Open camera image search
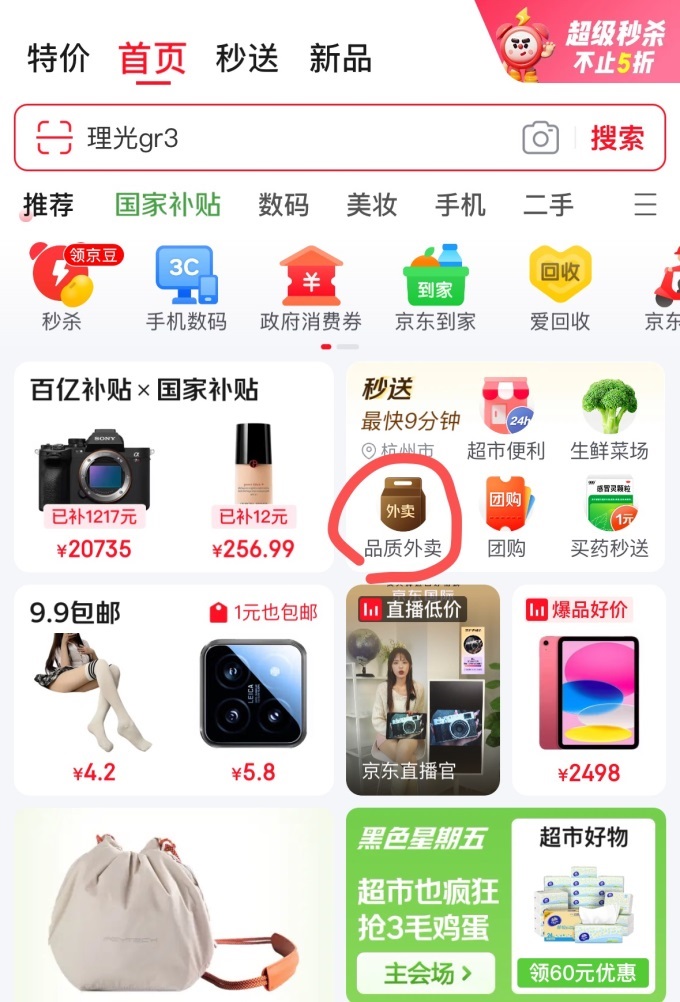This screenshot has height=1002, width=680. [x=540, y=138]
